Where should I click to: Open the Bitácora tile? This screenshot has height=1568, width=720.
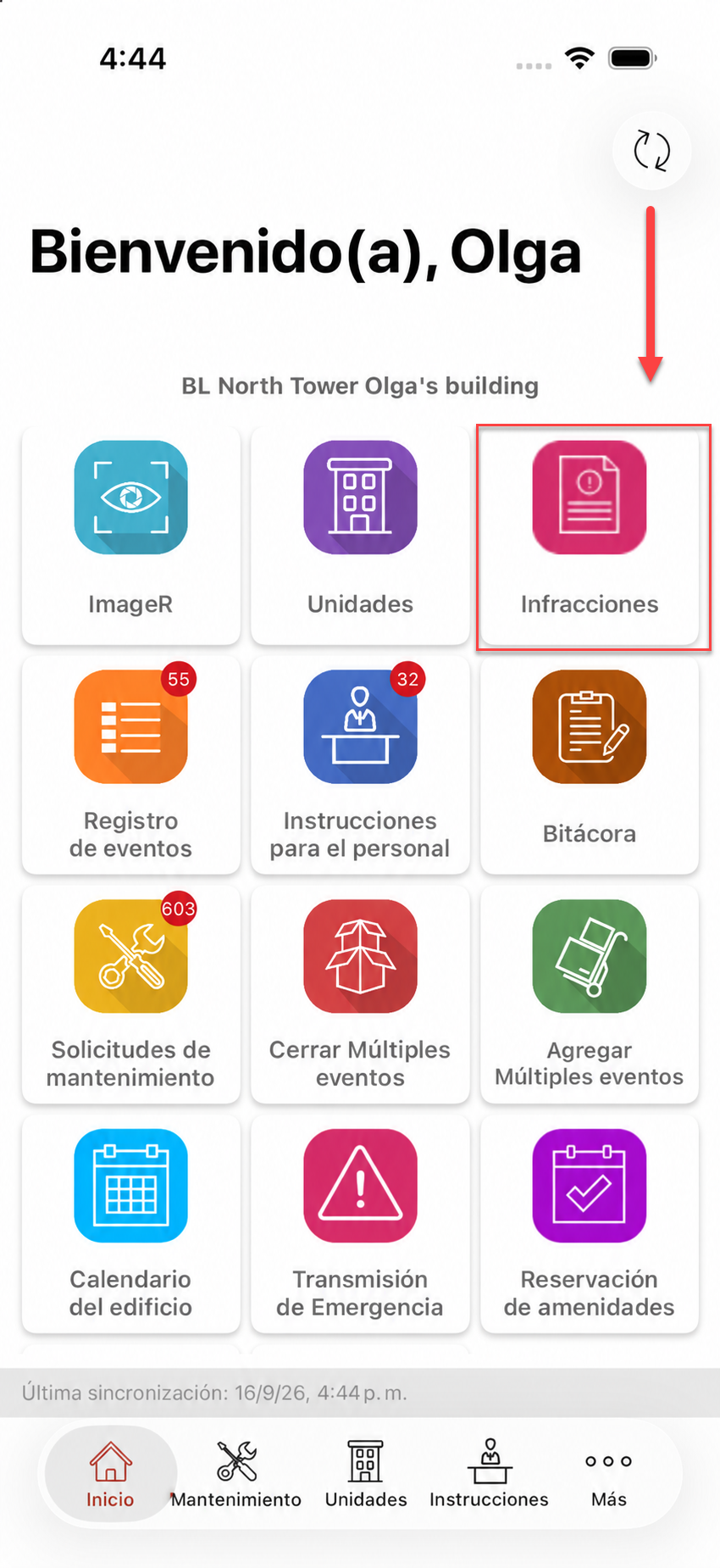(590, 765)
